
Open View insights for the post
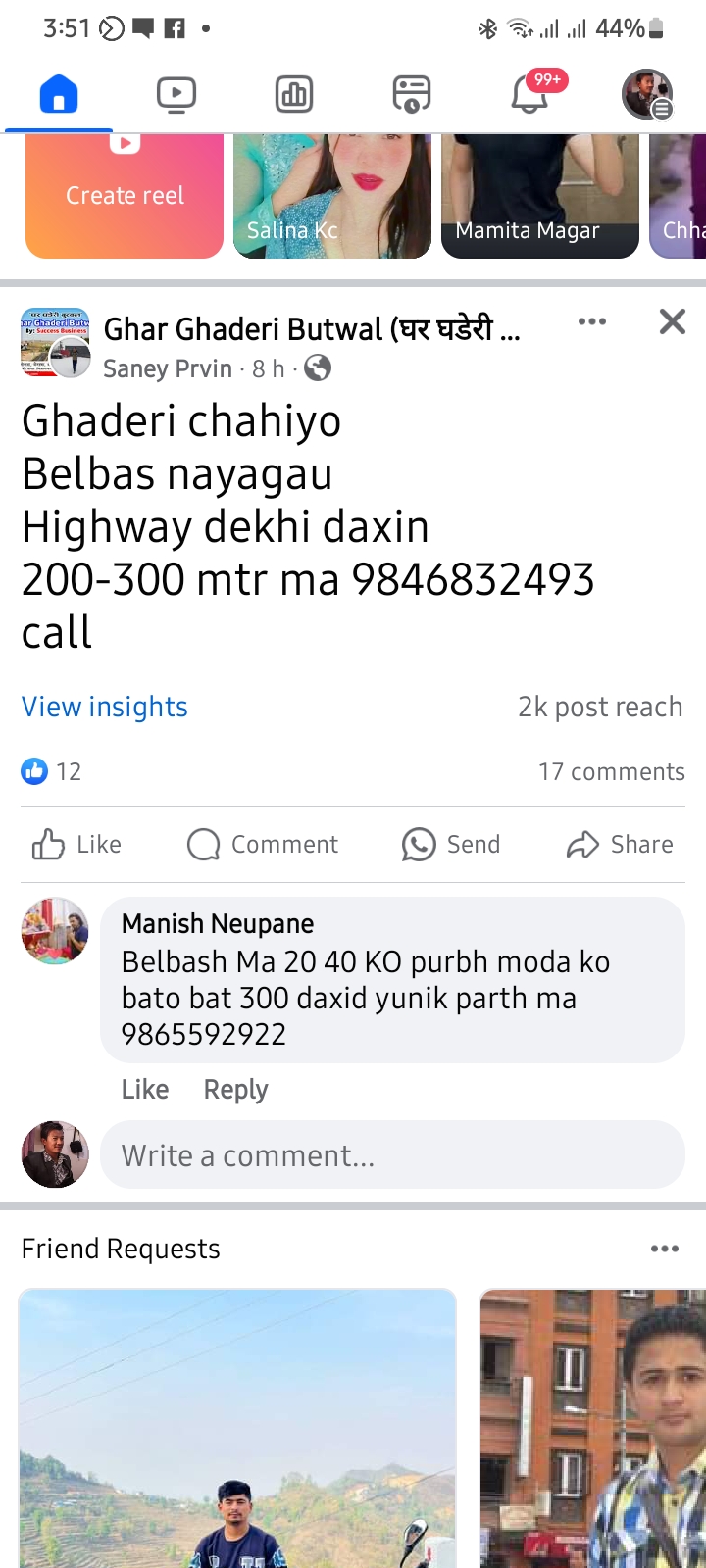(105, 707)
